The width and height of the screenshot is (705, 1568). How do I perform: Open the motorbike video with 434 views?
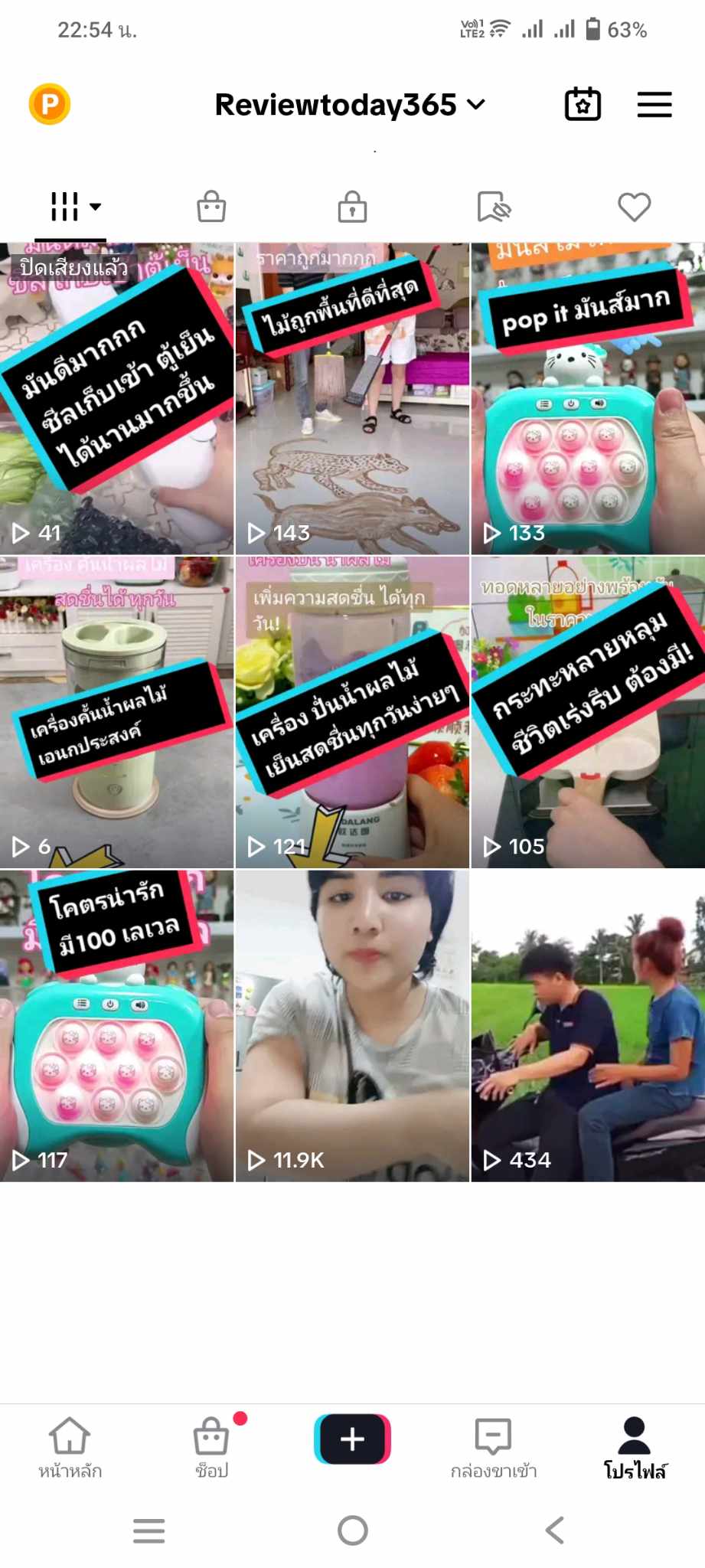[x=588, y=1026]
